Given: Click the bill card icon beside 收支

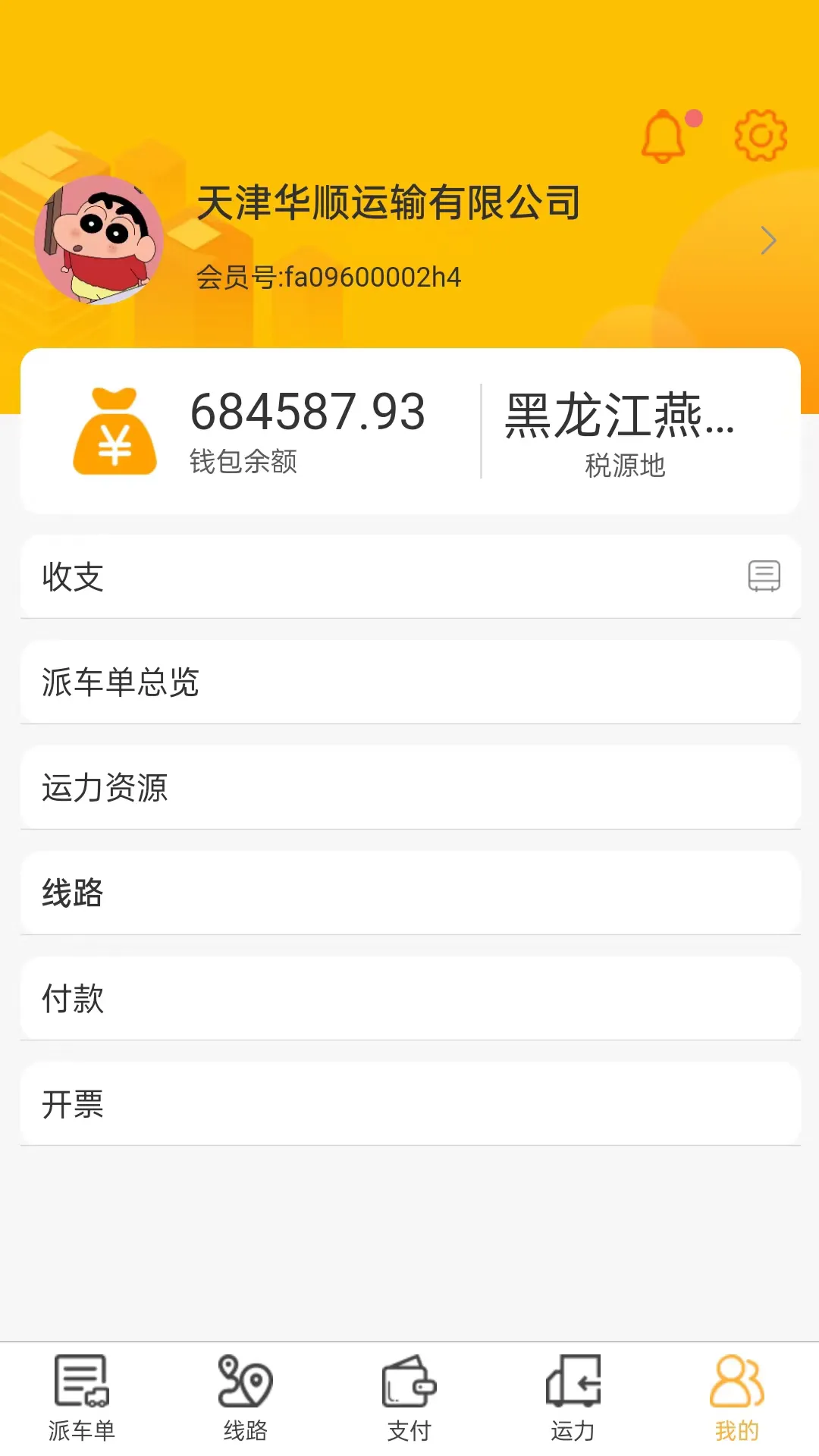Looking at the screenshot, I should click(765, 576).
